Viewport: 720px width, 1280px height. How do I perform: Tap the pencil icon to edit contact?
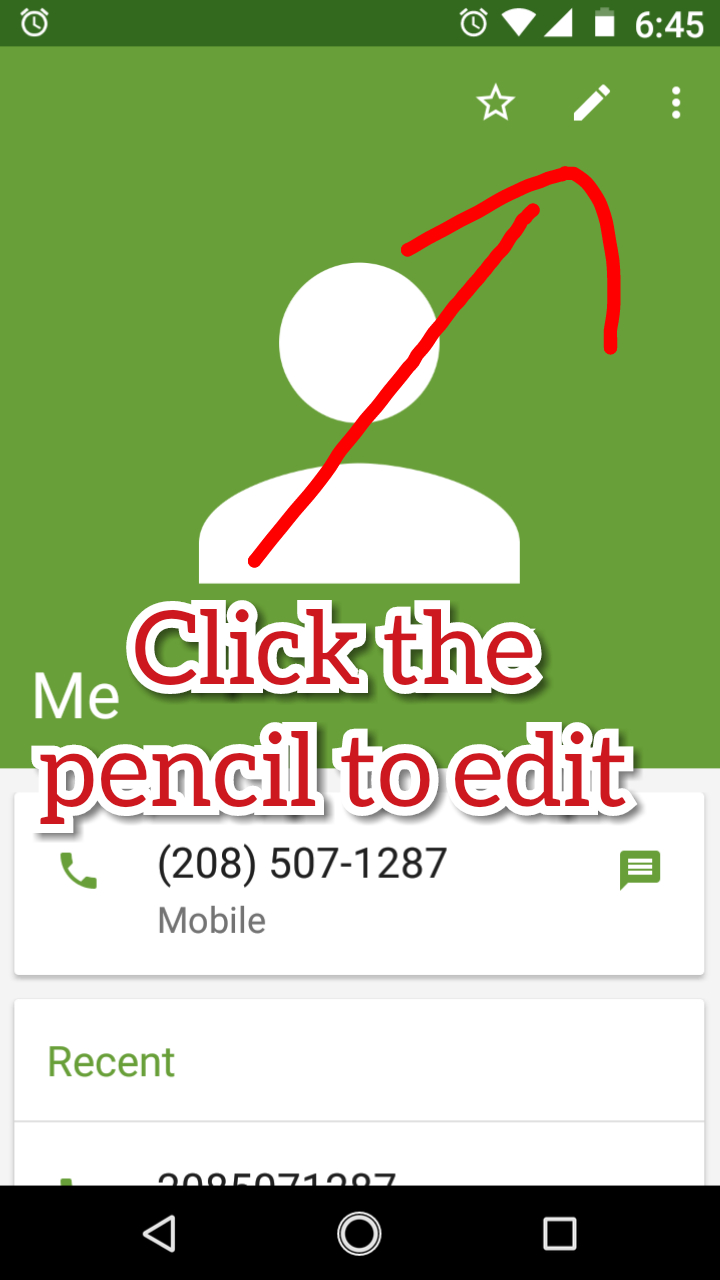coord(591,103)
